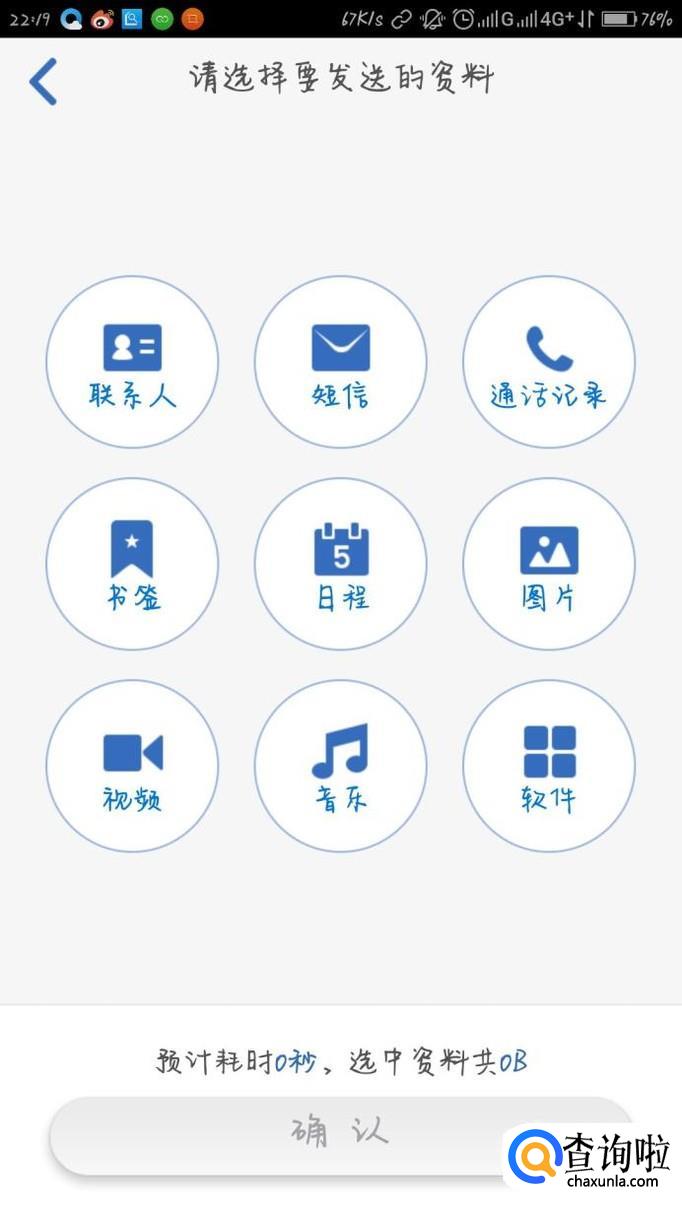Tap the 音乐 music option
This screenshot has width=682, height=1212.
coord(340,766)
